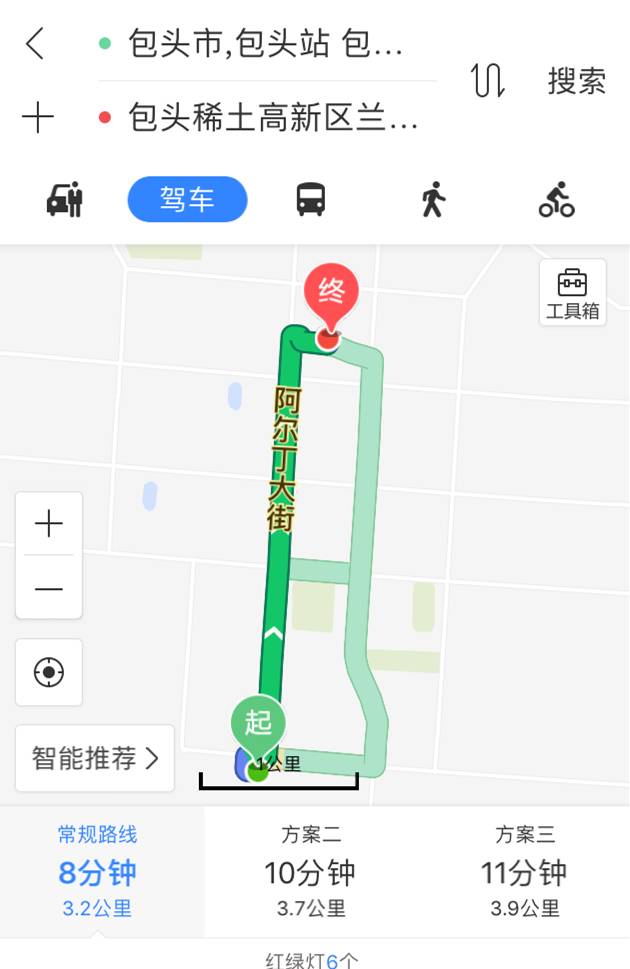Switch to the cycling mode
Viewport: 630px width, 969px height.
[556, 200]
